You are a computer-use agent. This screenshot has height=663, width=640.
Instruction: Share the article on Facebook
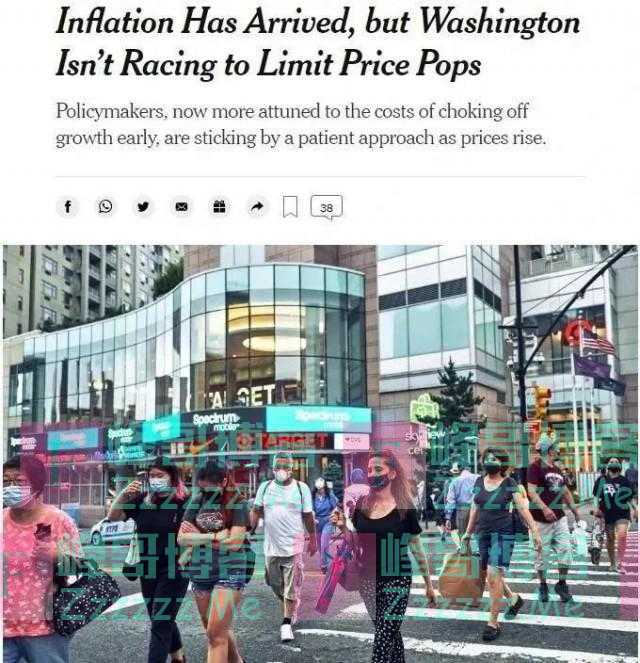68,207
